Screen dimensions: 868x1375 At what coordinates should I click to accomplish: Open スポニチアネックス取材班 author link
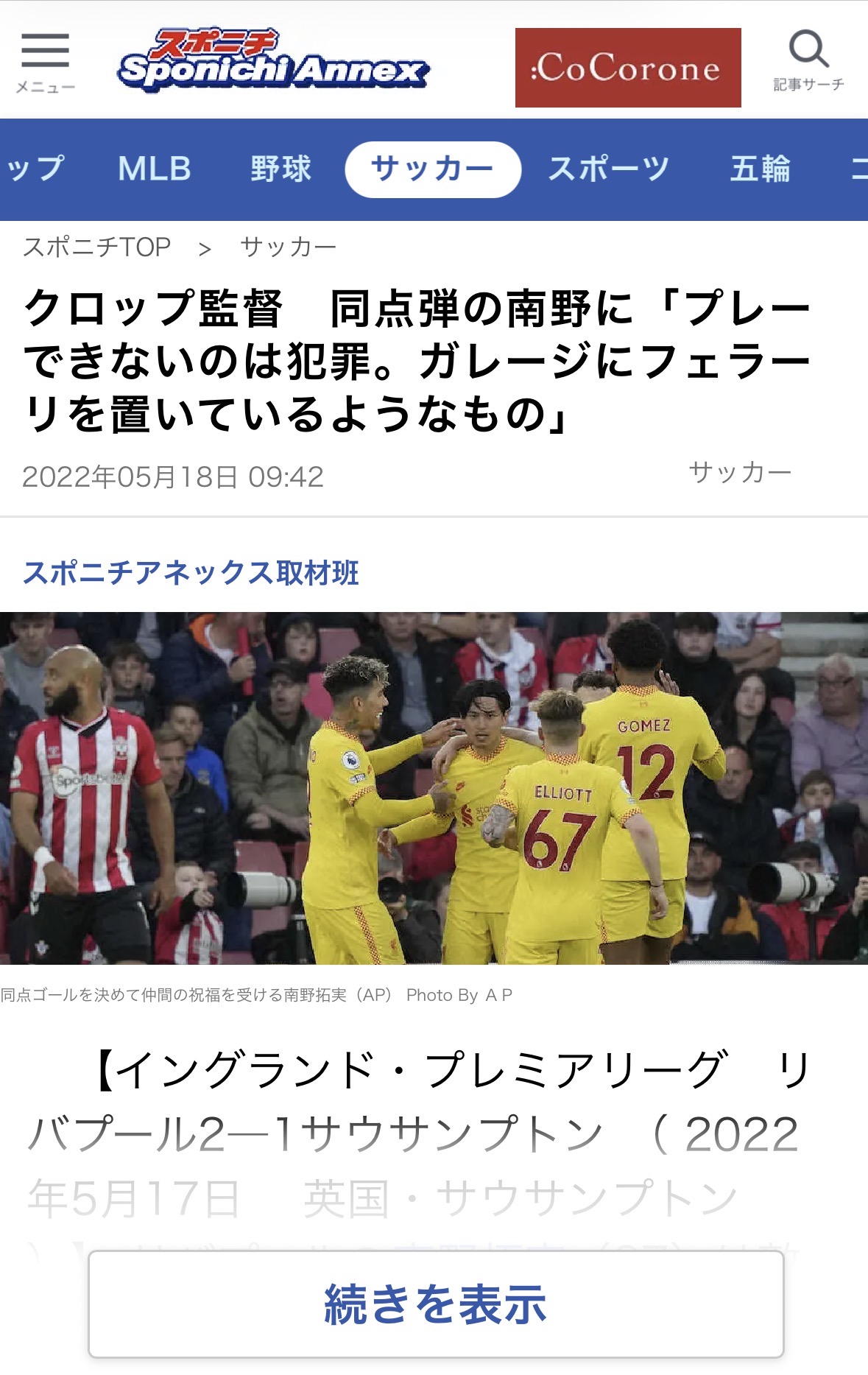point(191,573)
